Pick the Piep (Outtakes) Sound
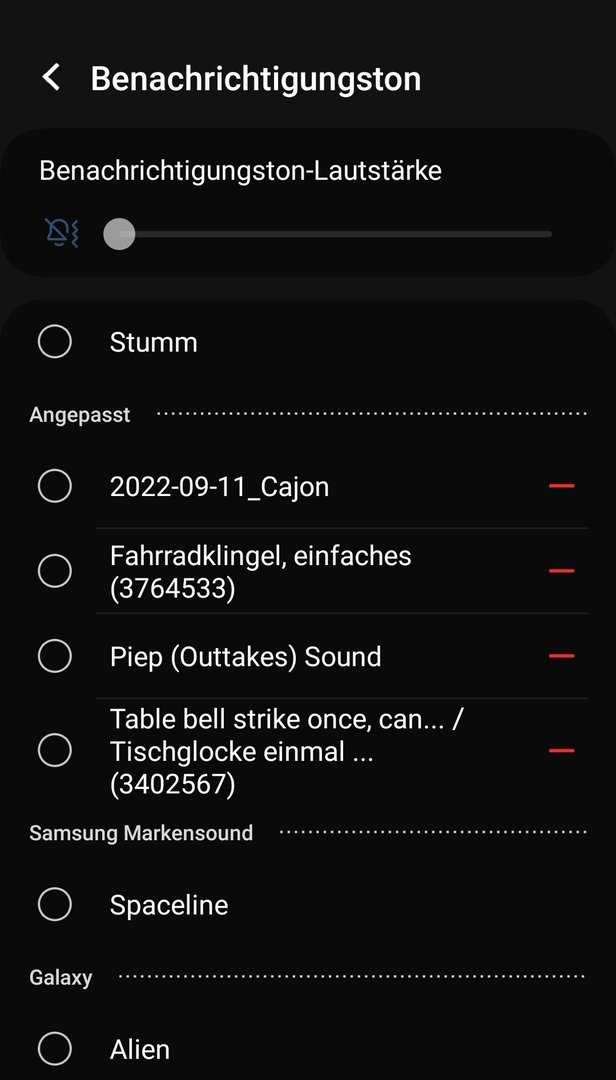The height and width of the screenshot is (1080, 616). point(55,656)
